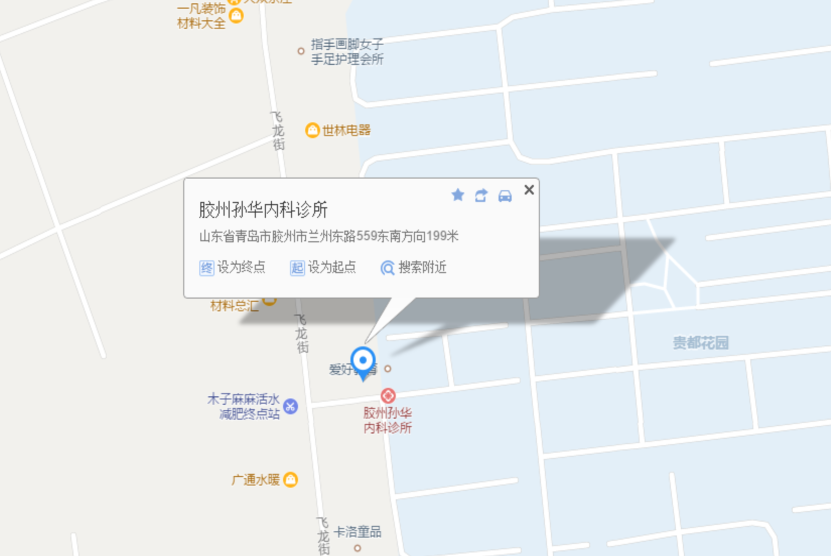Image resolution: width=831 pixels, height=556 pixels.
Task: Select 设为起点 to set it as start
Action: (x=323, y=267)
